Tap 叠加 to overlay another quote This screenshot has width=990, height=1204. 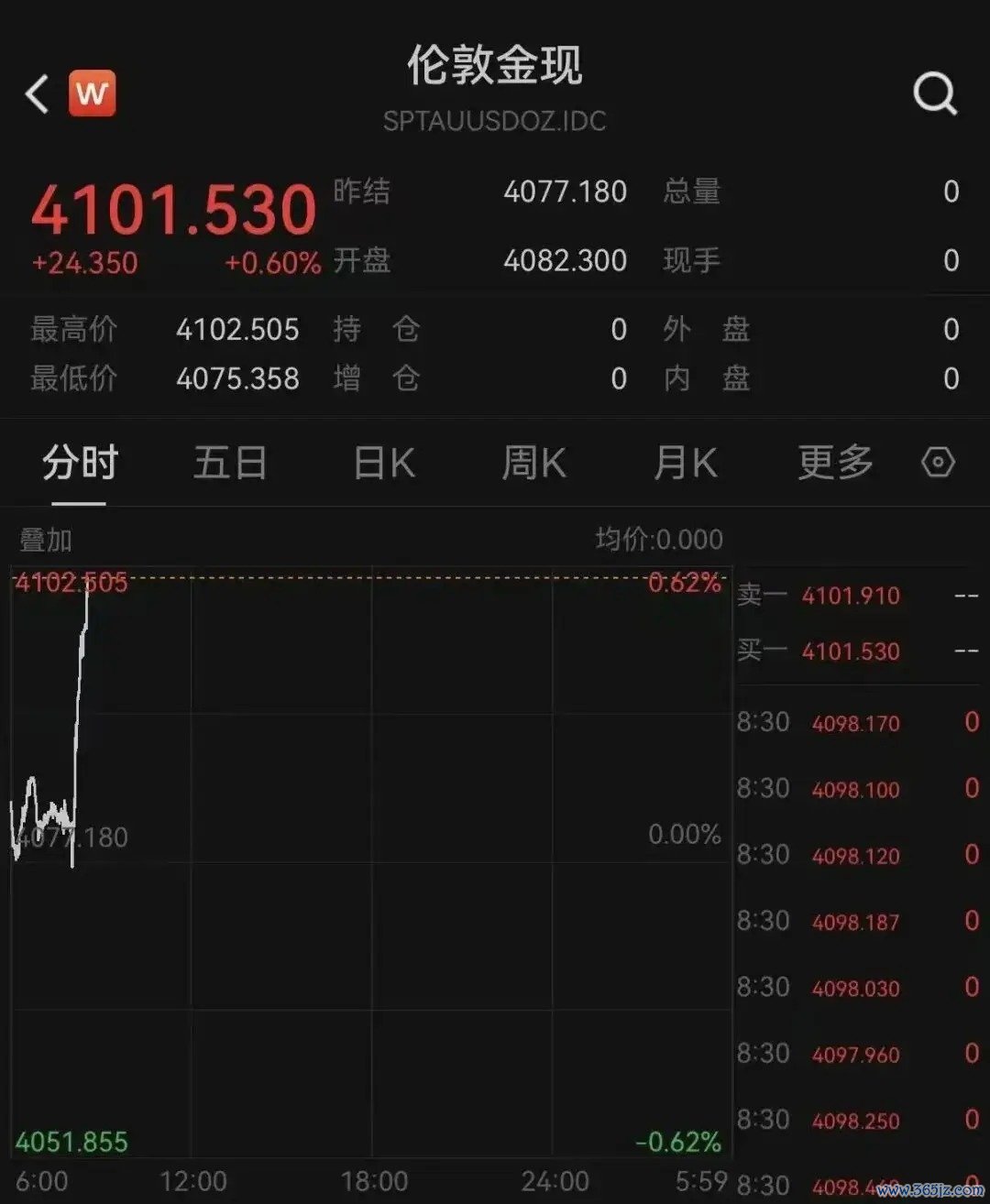pos(46,540)
